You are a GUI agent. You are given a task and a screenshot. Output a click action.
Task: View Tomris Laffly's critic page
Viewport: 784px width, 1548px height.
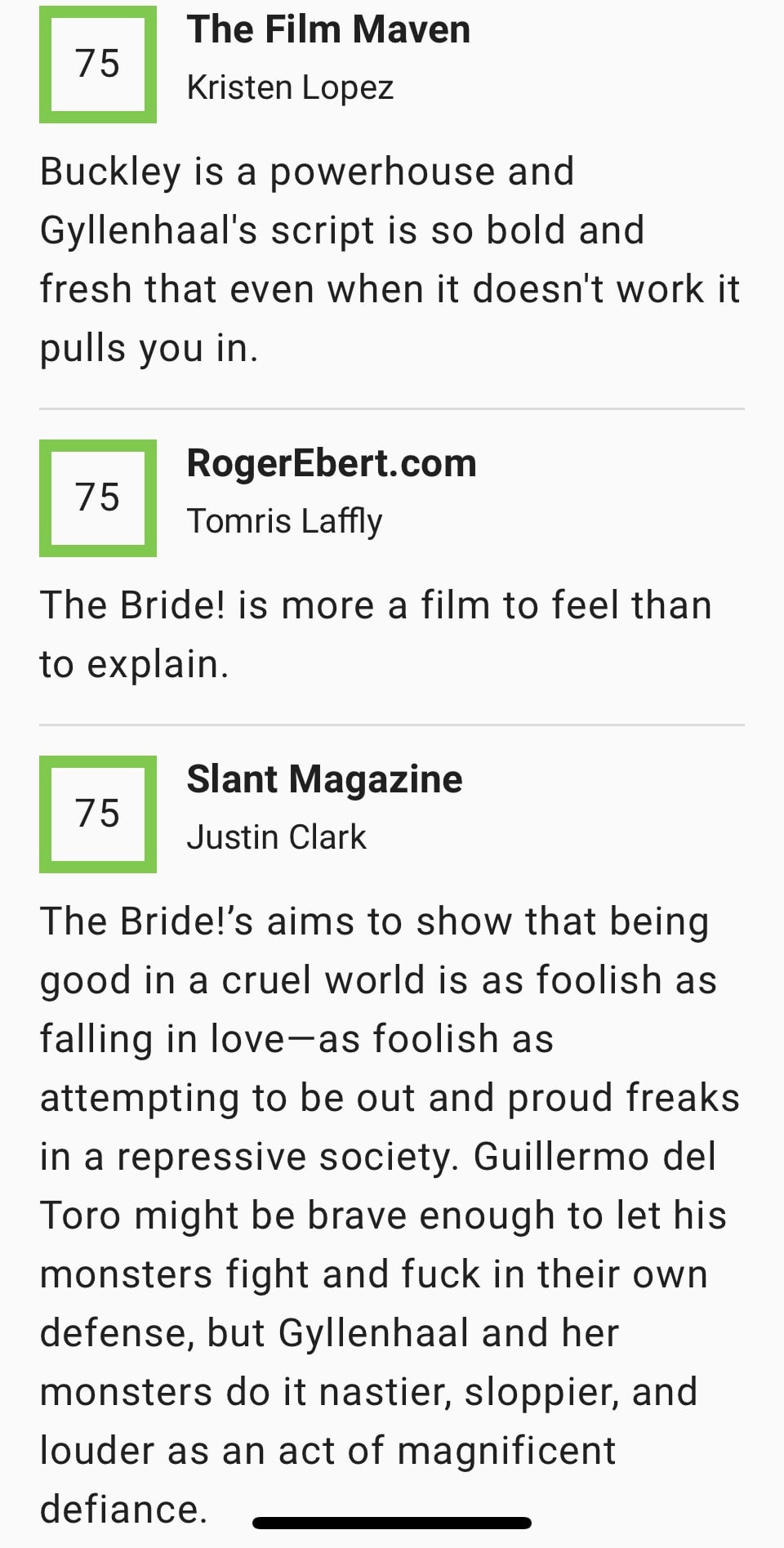[x=284, y=521]
